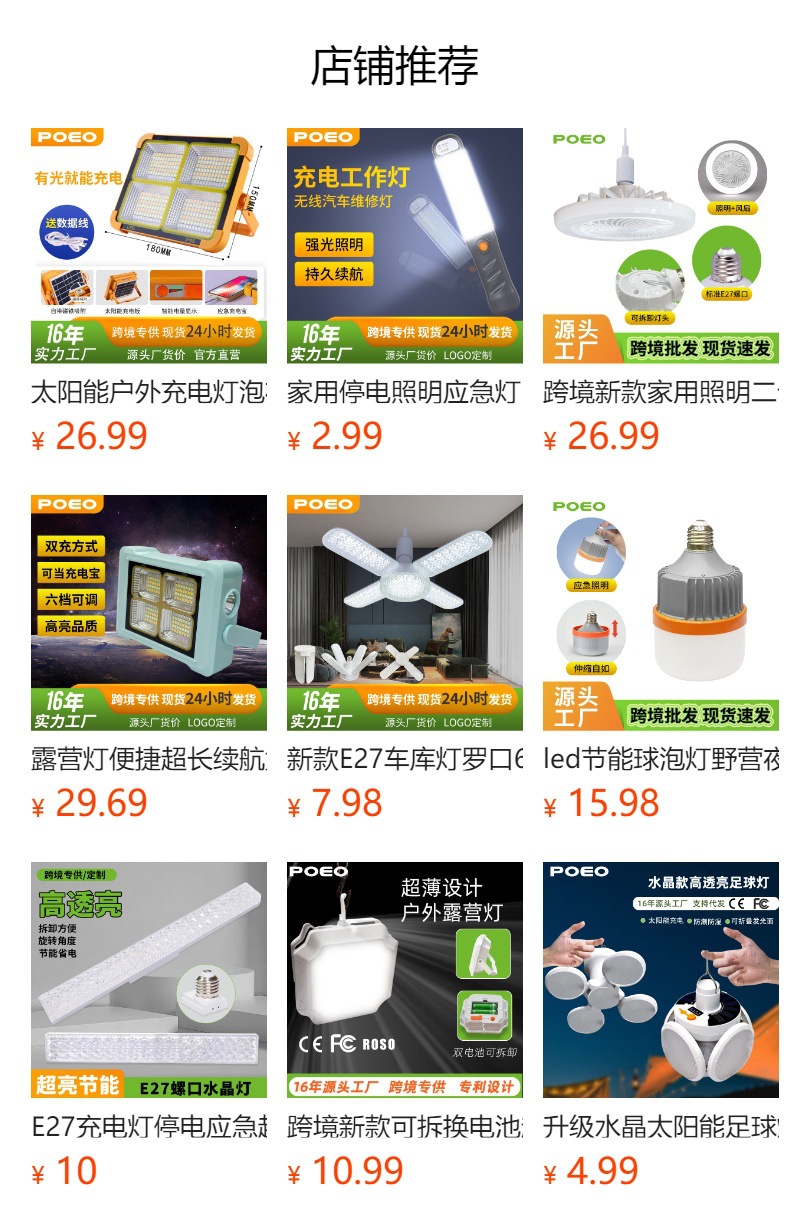View the led节能球泡灯 product priced ¥15.98
This screenshot has width=790, height=1230.
point(661,613)
